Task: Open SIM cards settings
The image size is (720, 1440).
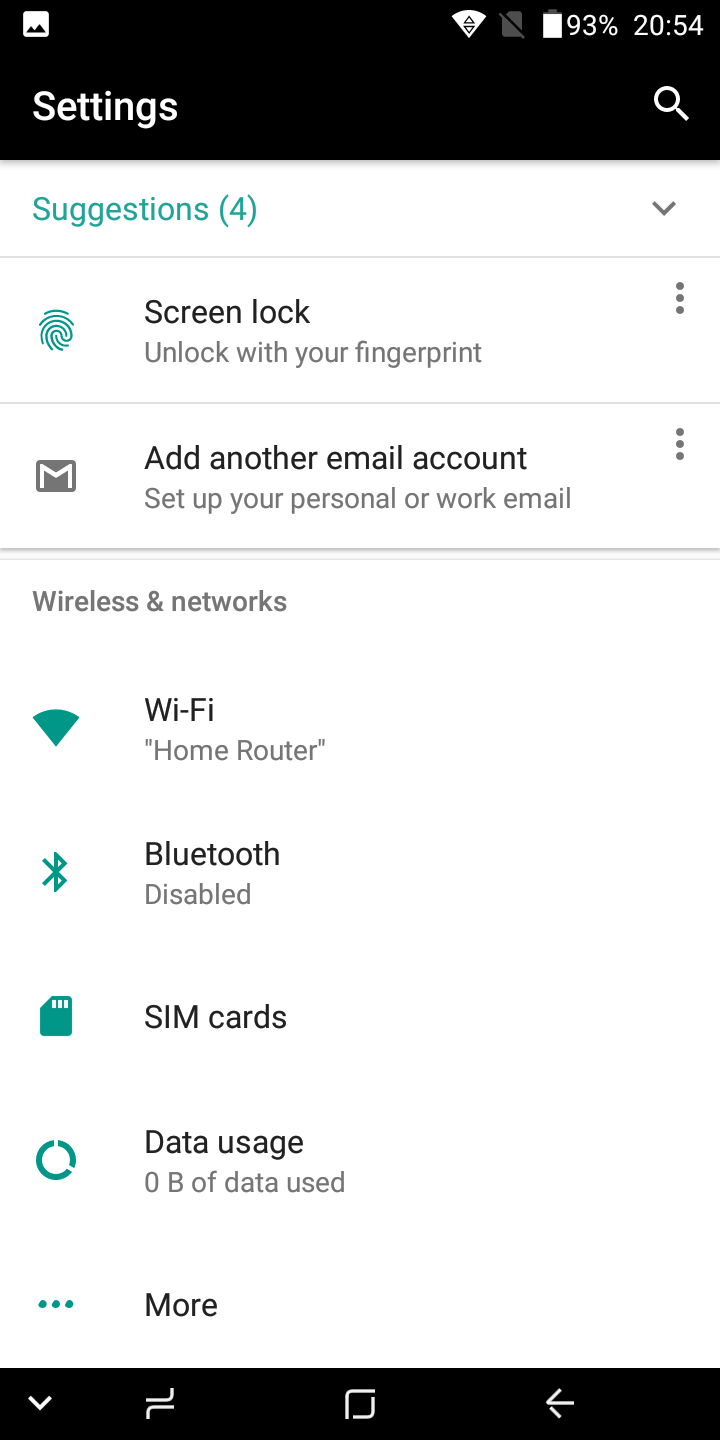Action: pos(360,1017)
